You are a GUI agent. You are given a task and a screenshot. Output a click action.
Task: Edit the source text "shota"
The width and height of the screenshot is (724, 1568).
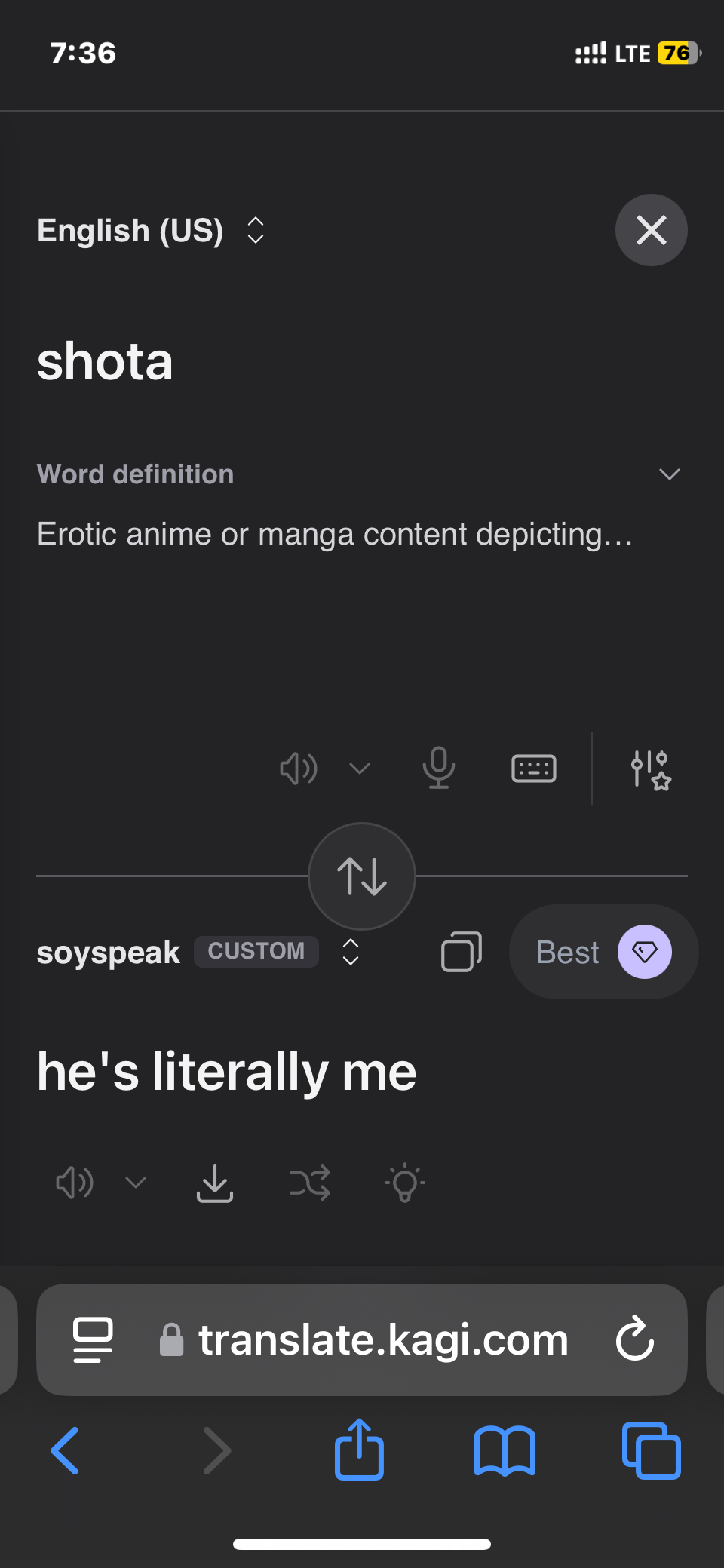click(106, 361)
